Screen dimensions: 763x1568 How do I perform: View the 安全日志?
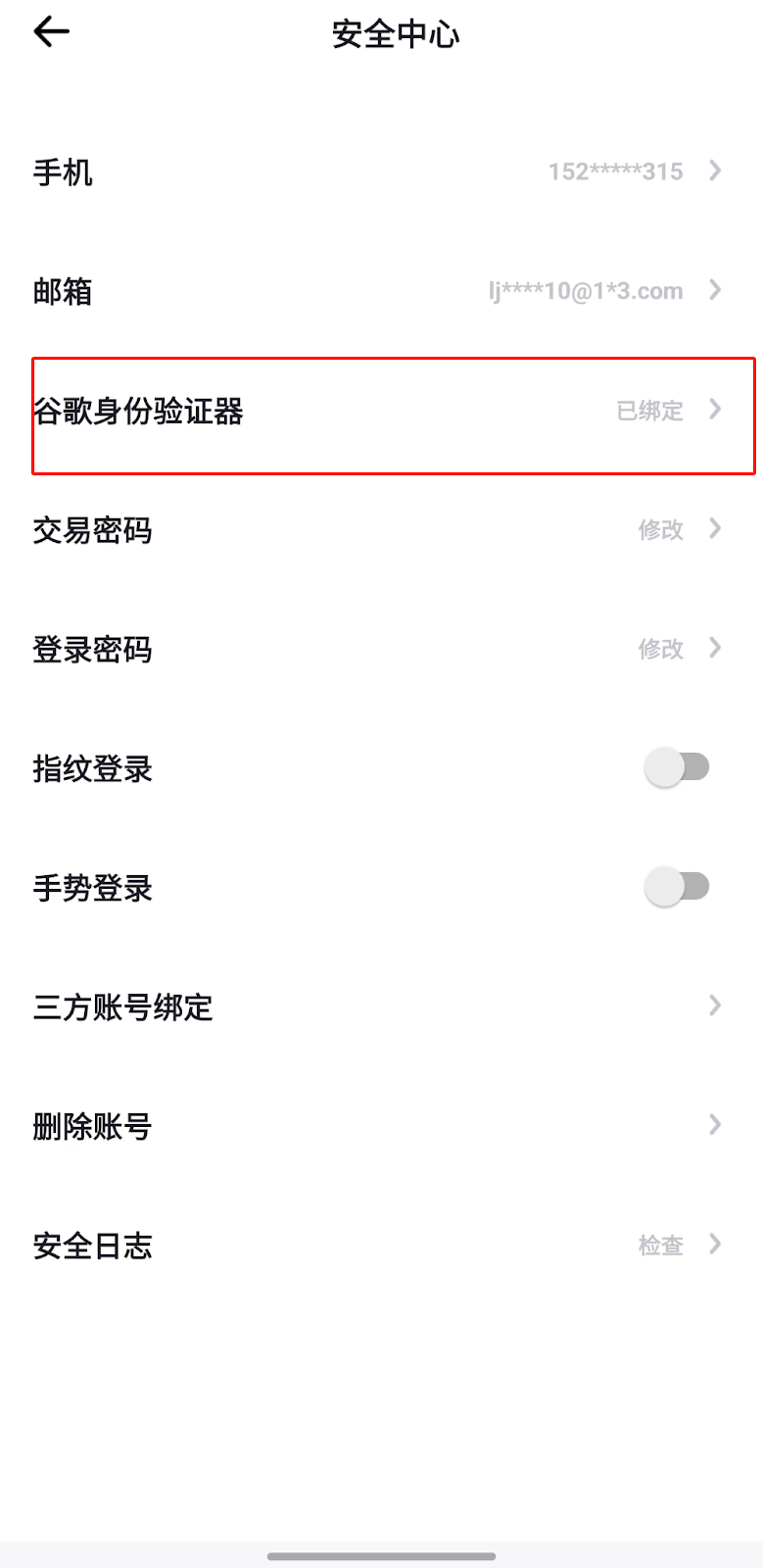tap(380, 1246)
